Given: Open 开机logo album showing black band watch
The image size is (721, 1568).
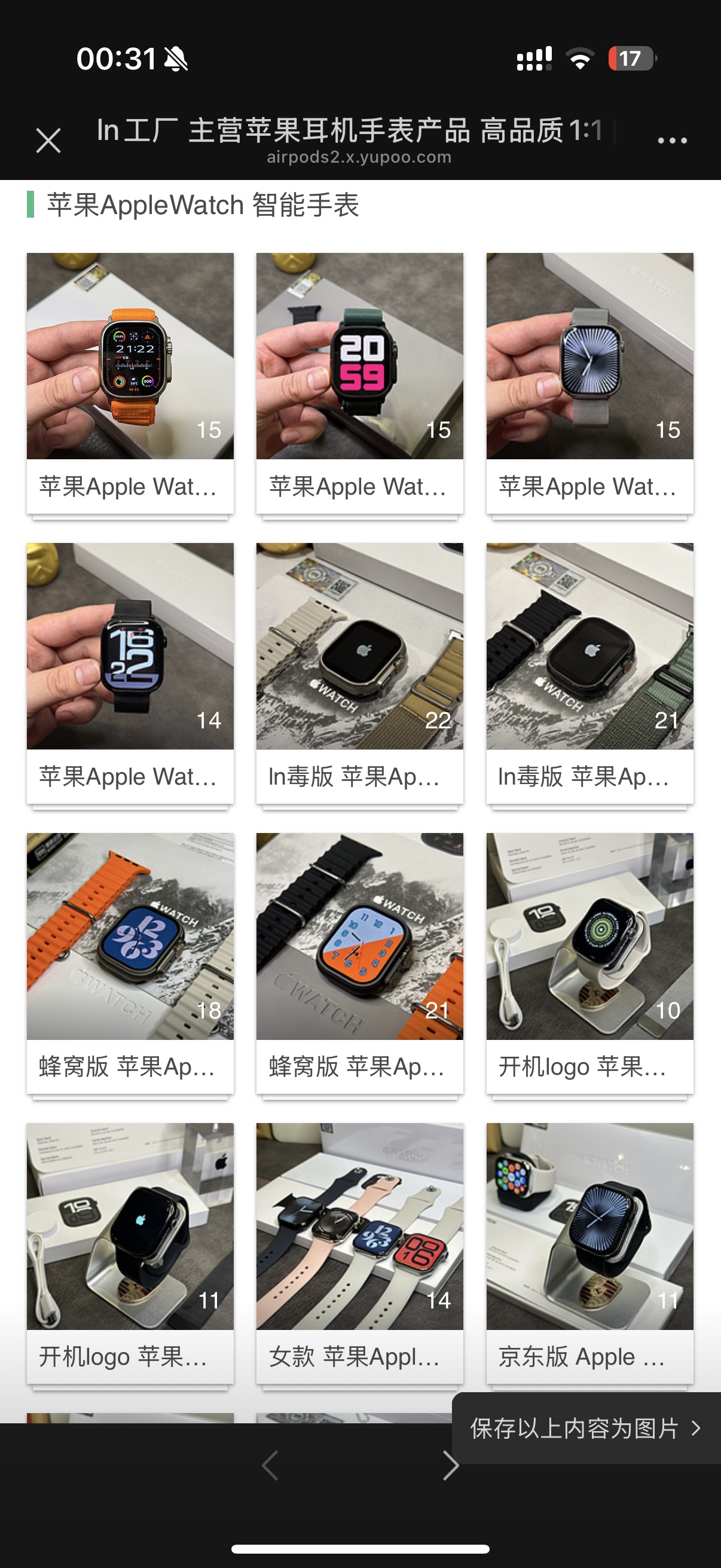Looking at the screenshot, I should 130,1226.
